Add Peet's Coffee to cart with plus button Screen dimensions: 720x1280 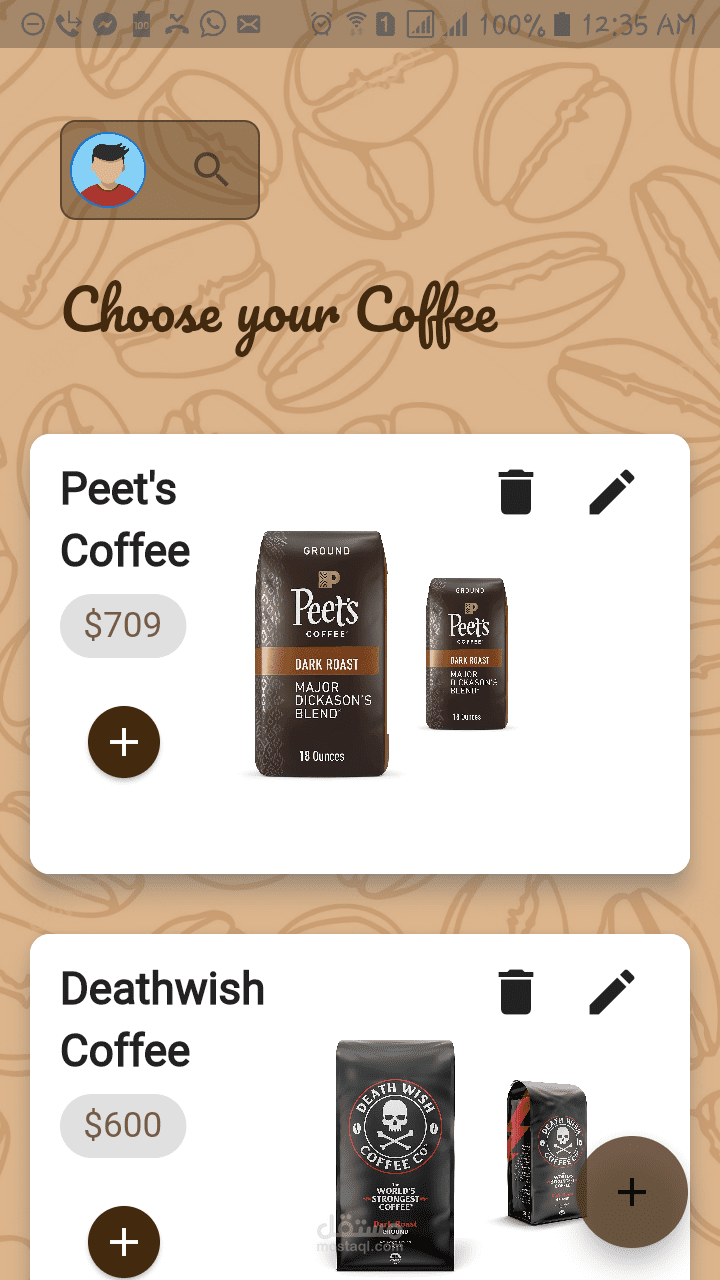click(x=123, y=742)
